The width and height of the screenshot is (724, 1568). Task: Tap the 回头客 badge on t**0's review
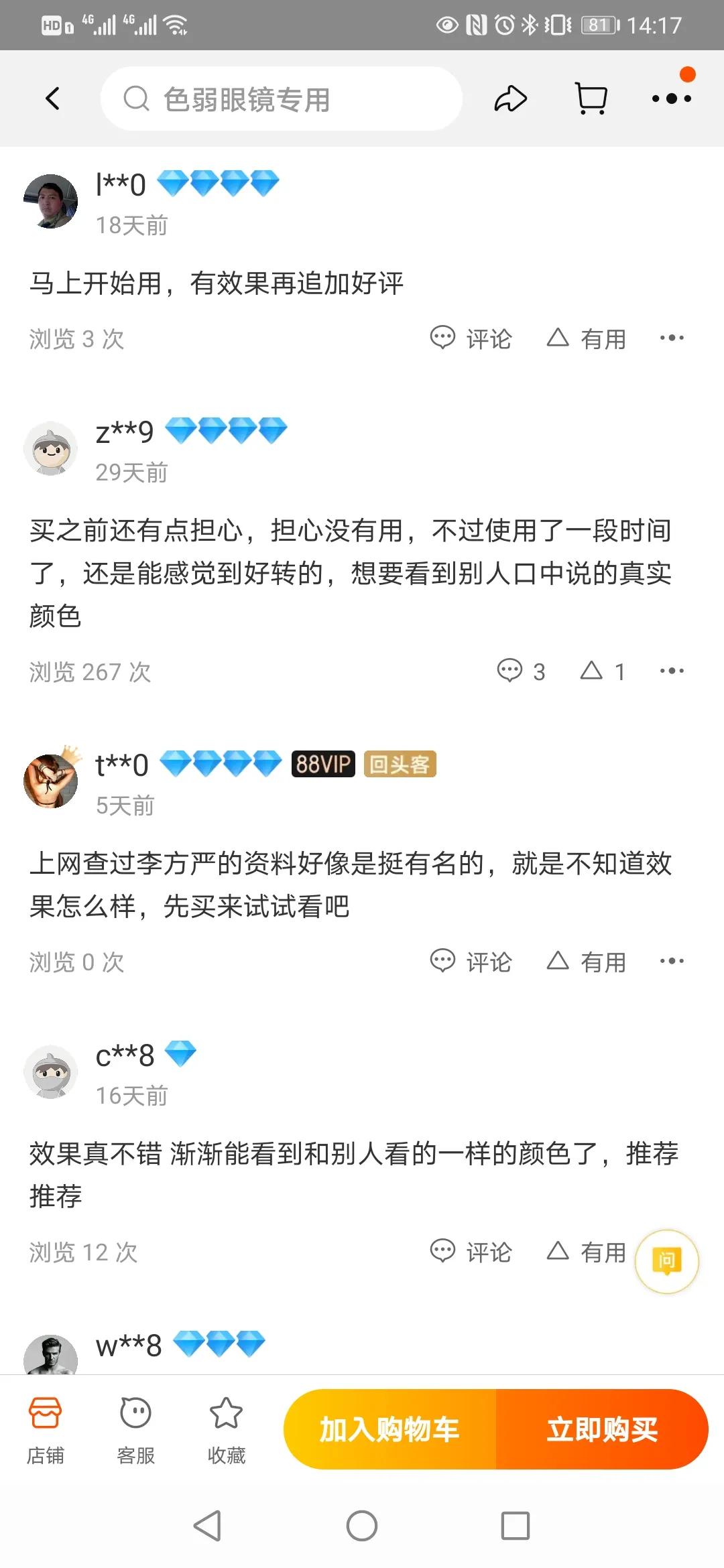coord(400,765)
